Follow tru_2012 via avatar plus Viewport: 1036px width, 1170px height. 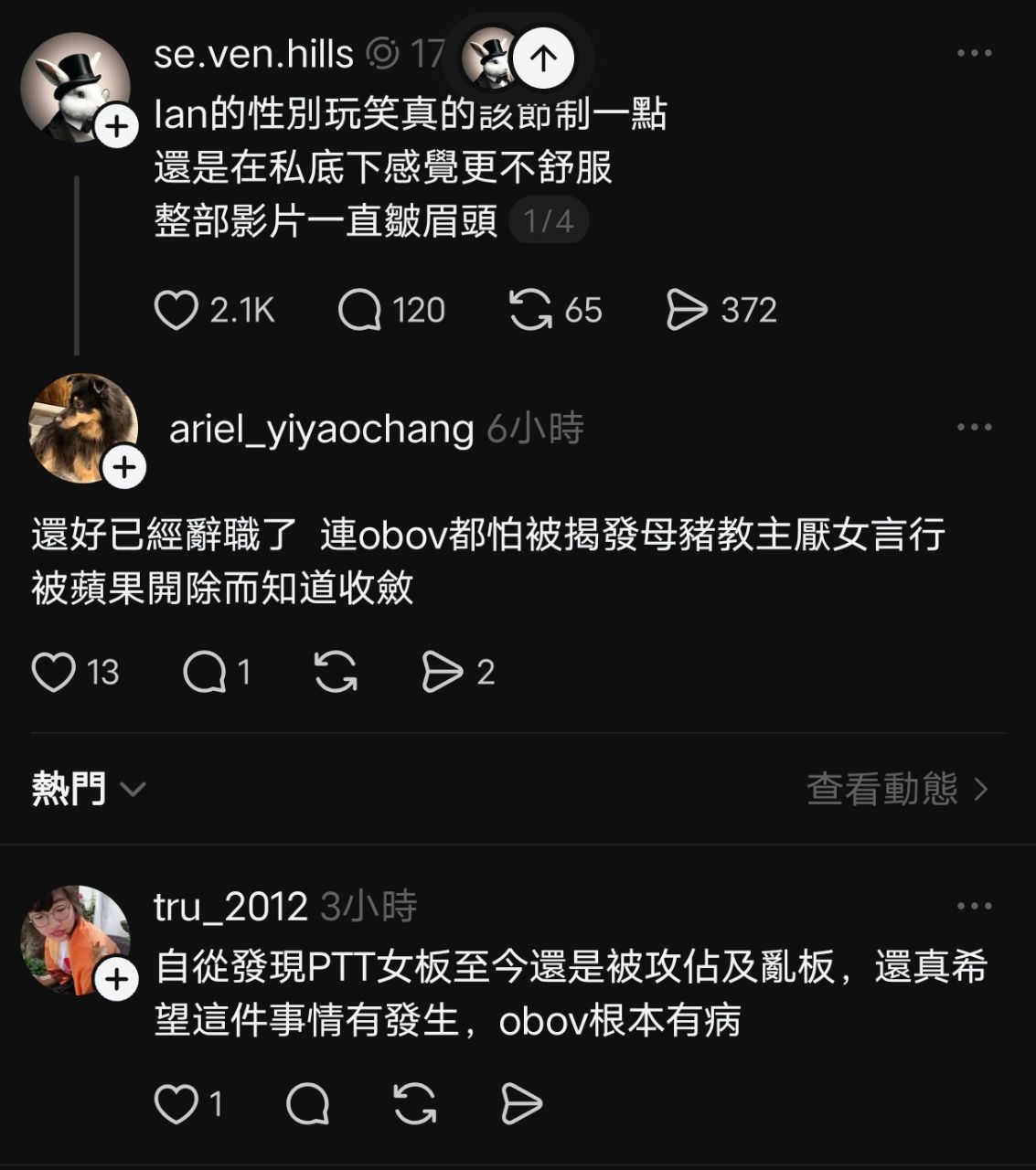point(117,980)
